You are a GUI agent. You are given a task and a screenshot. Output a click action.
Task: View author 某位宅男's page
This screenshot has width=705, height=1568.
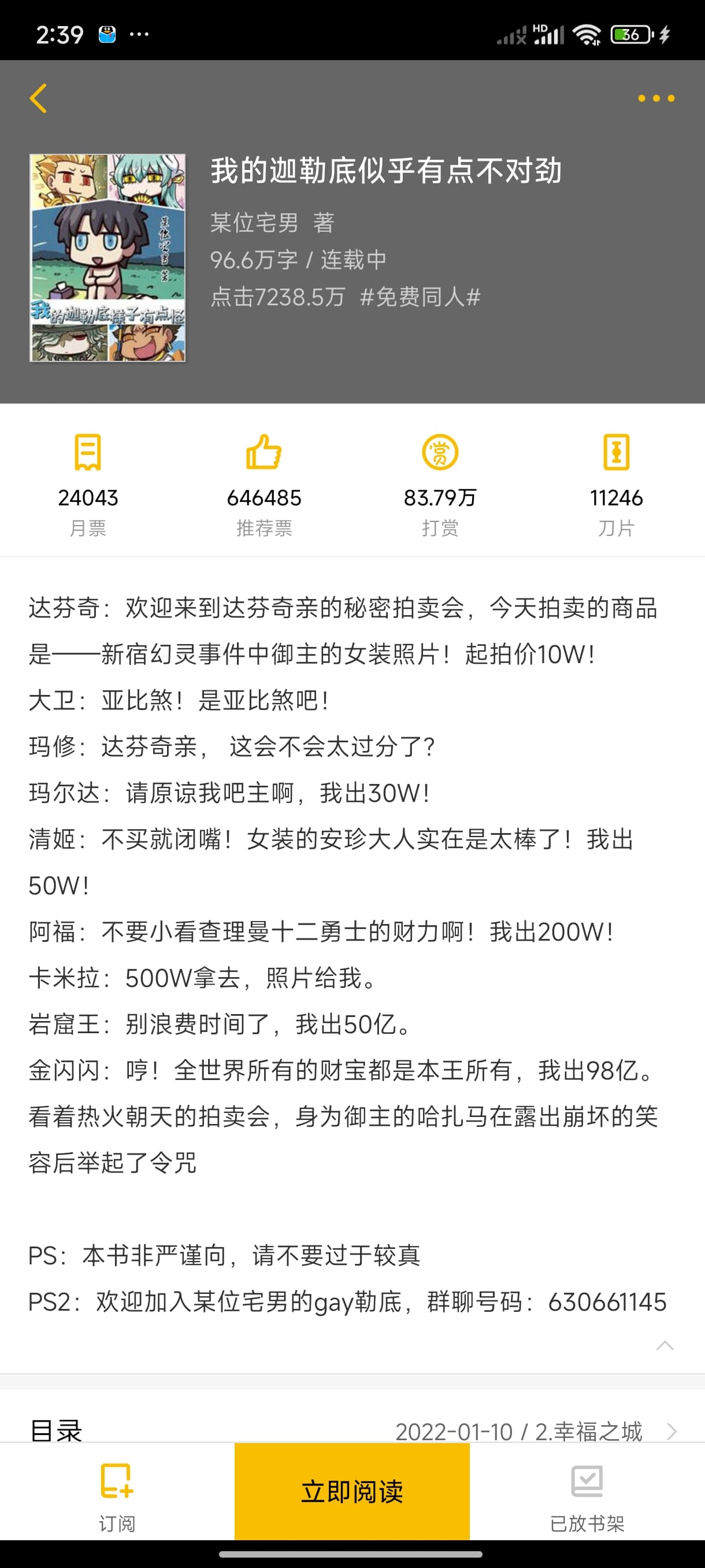coord(254,223)
